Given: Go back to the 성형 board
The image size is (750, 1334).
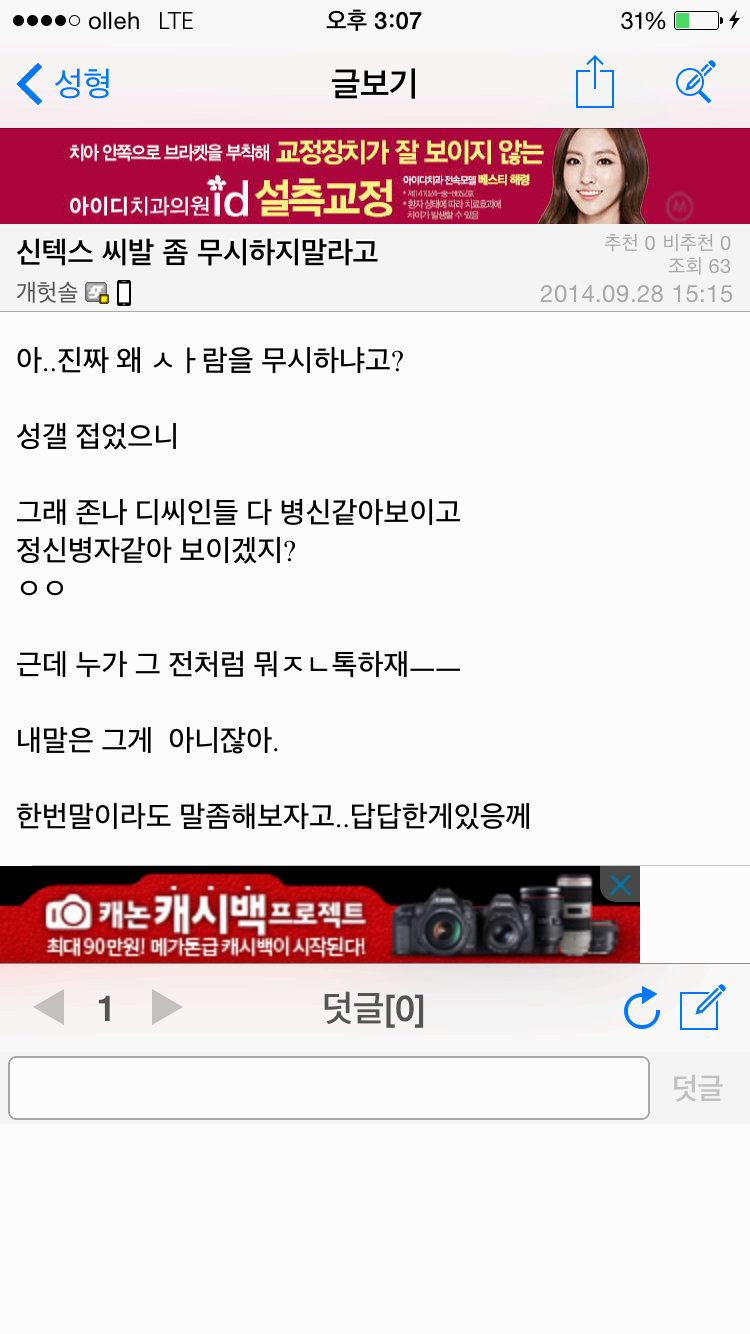Looking at the screenshot, I should (64, 83).
